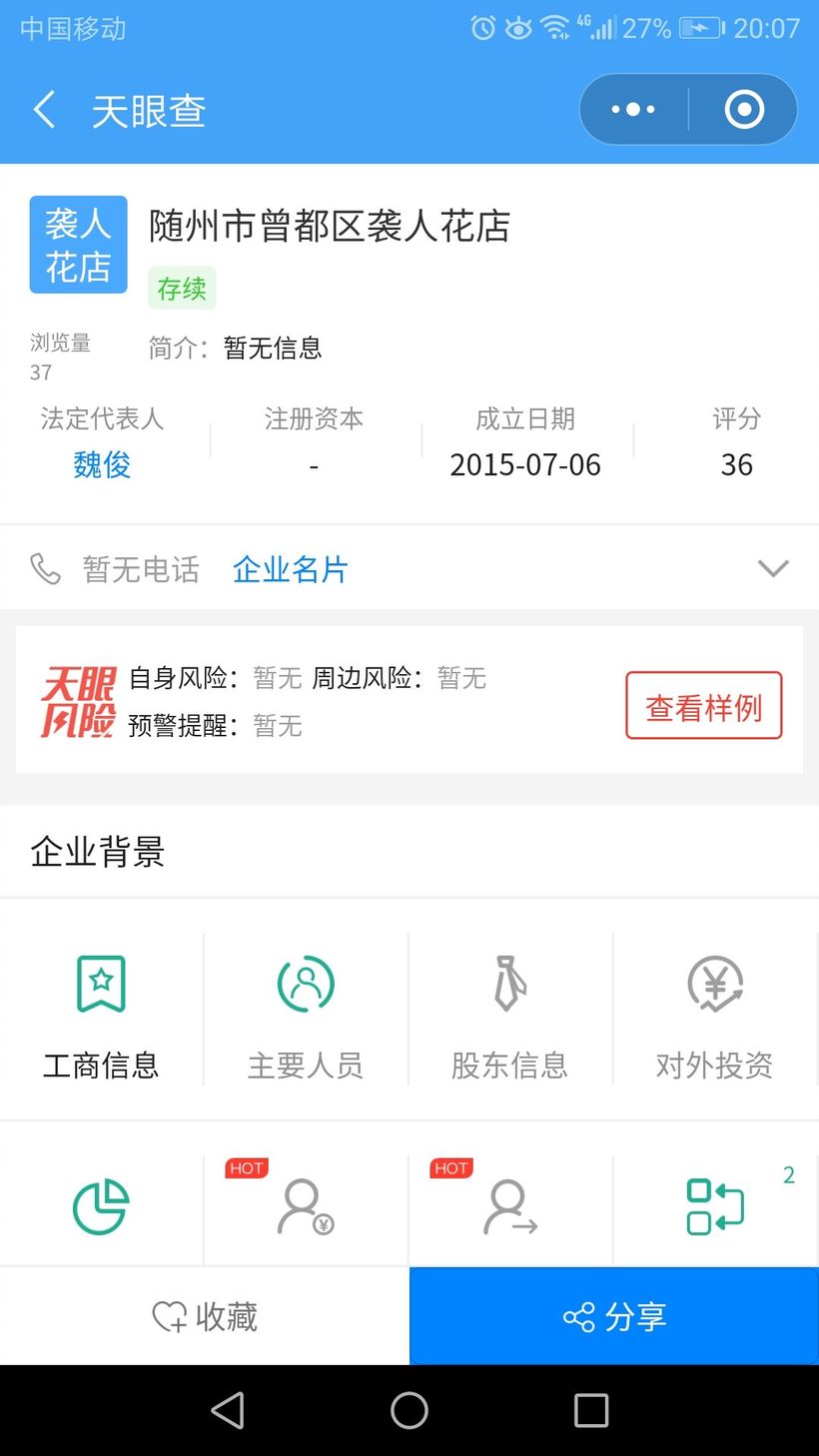
Task: Open the mini program three-dot menu
Action: 633,110
